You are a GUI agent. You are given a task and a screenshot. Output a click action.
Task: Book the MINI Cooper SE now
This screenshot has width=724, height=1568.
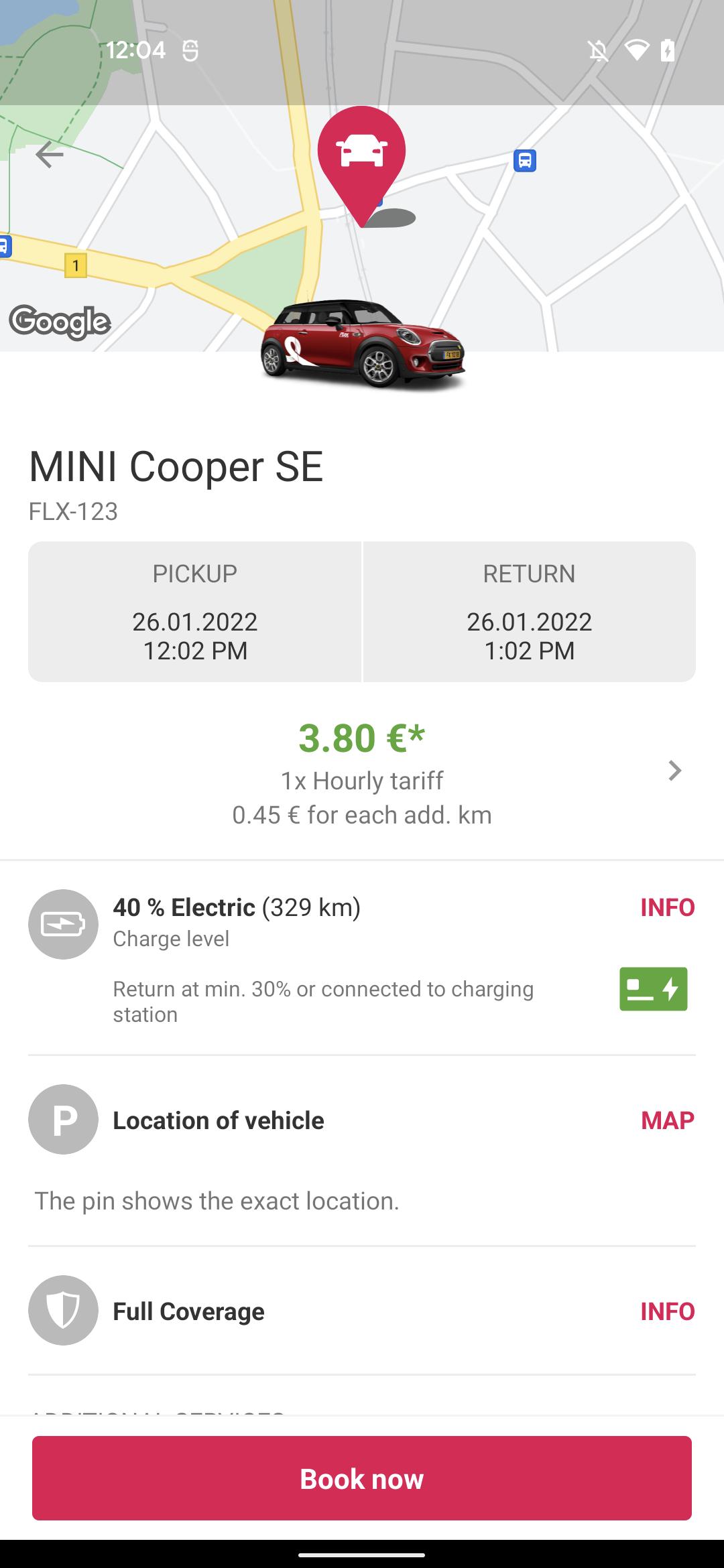(362, 1478)
